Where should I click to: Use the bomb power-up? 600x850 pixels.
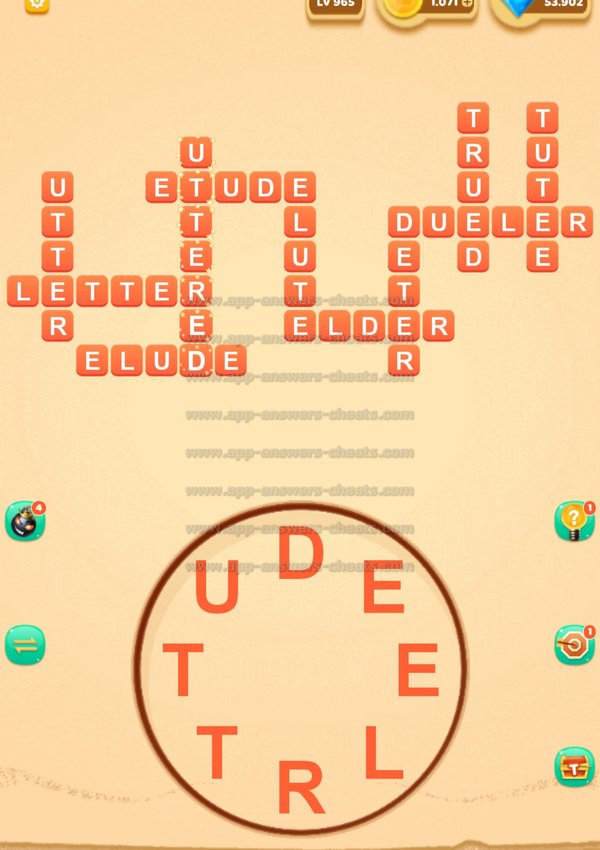click(25, 521)
